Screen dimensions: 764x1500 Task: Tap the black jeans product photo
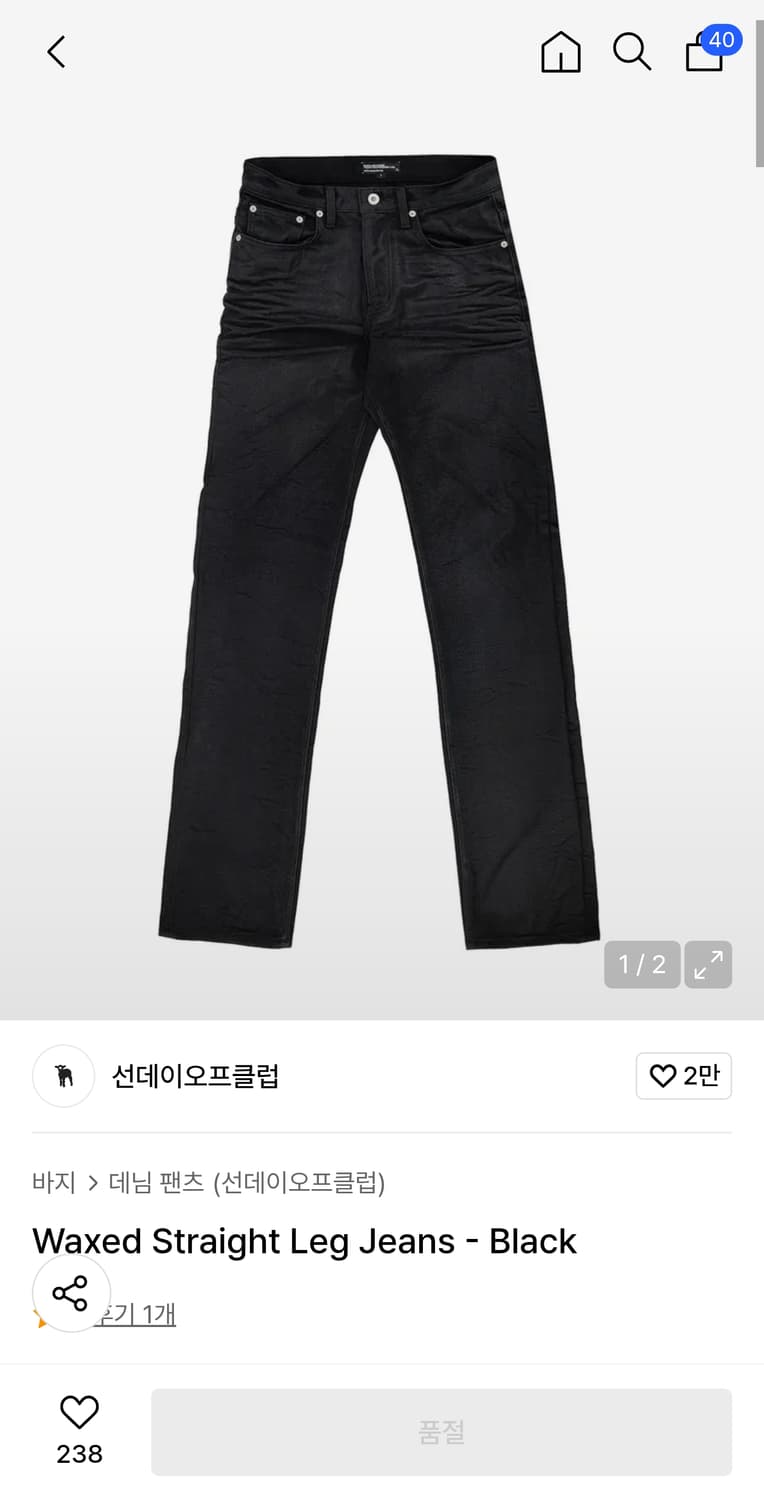tap(380, 550)
